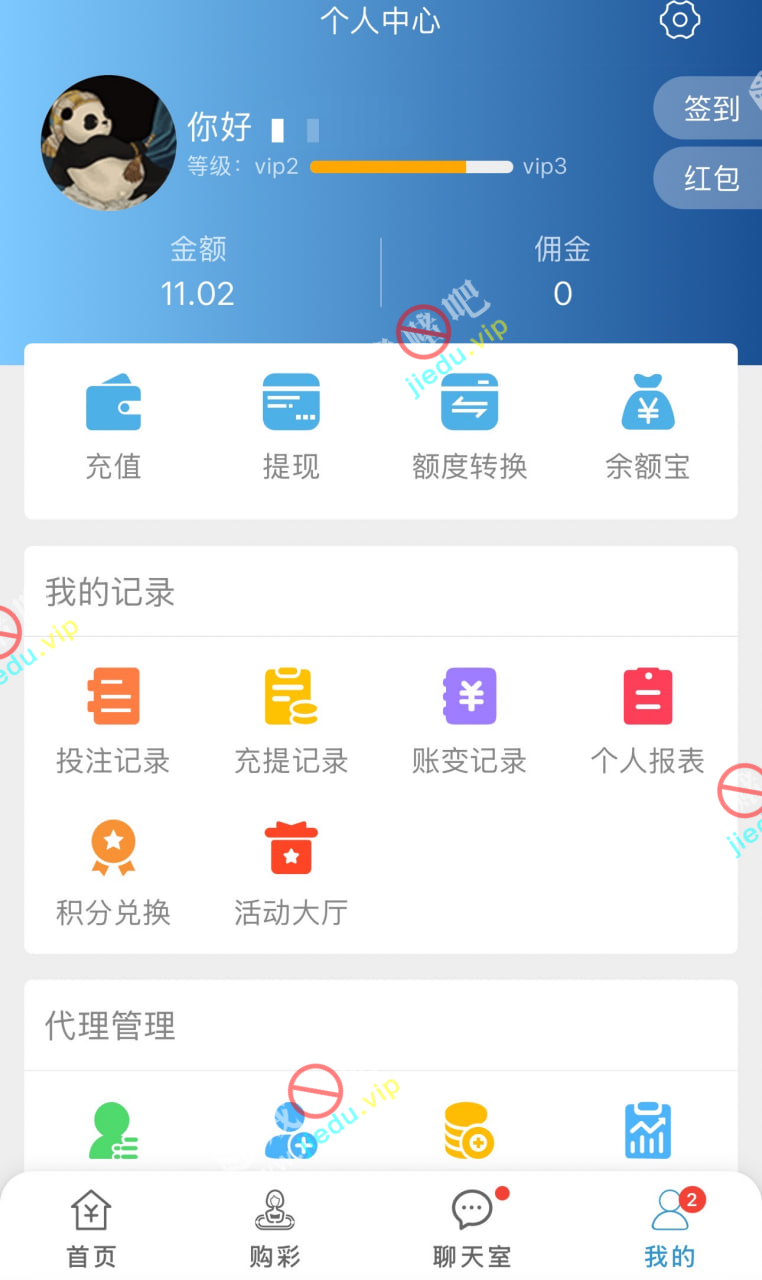Select the 我的 profile tab
This screenshot has width=762, height=1280.
click(x=669, y=1228)
